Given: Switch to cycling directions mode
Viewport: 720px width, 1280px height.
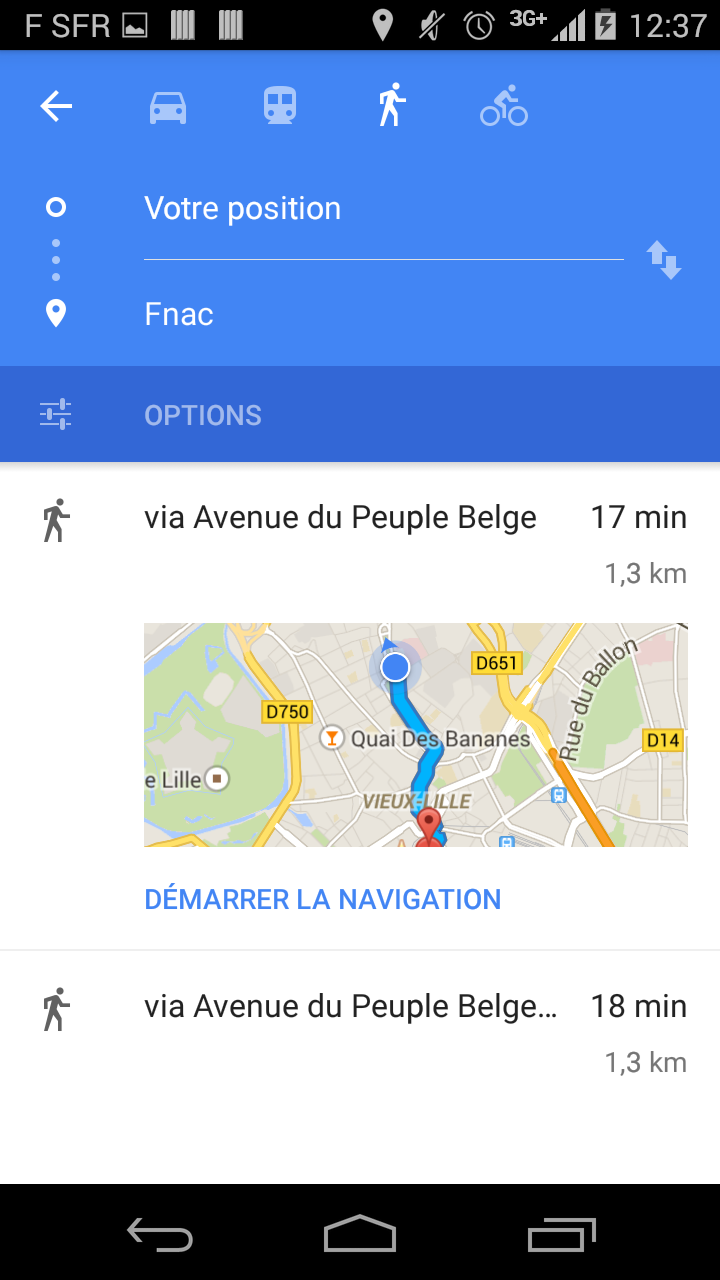Looking at the screenshot, I should click(504, 106).
